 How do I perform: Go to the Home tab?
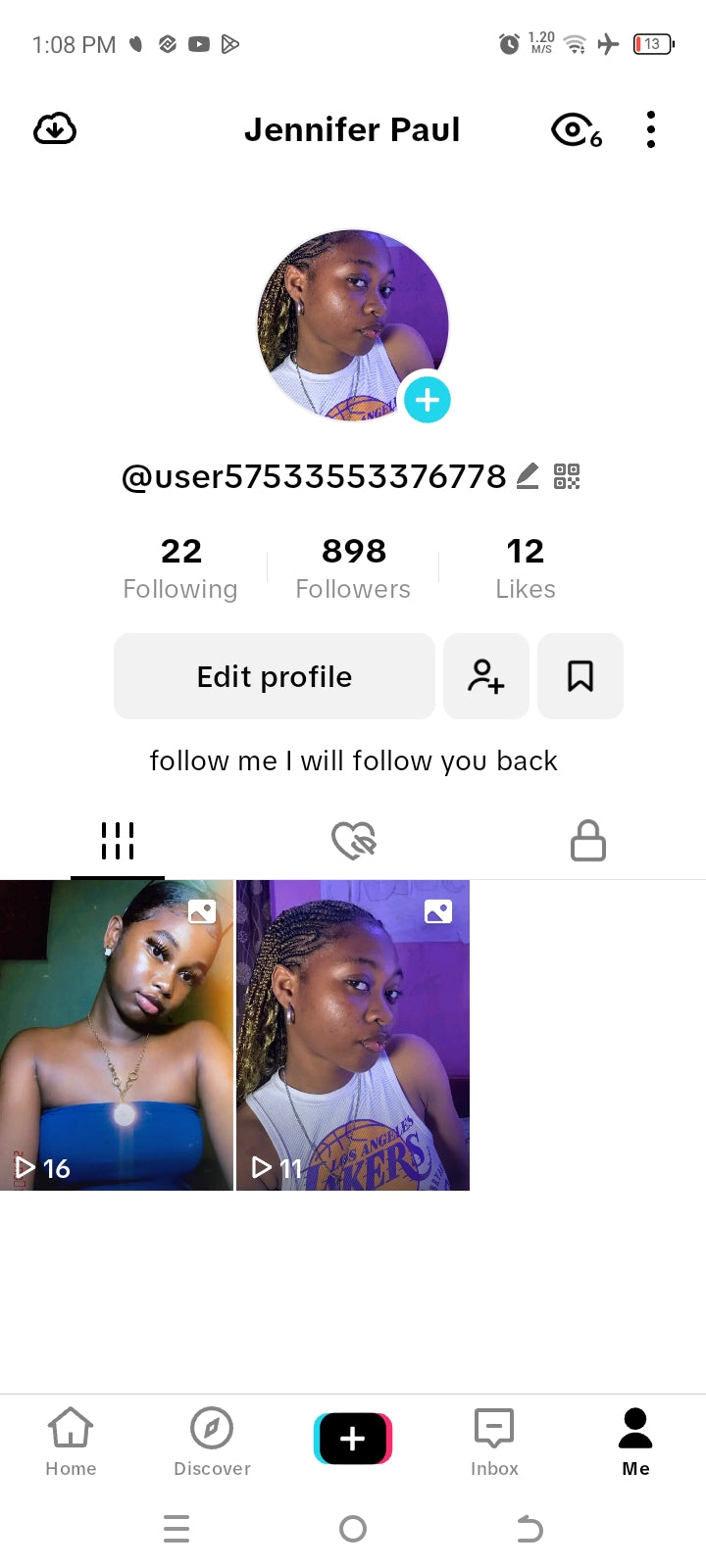pyautogui.click(x=71, y=1441)
